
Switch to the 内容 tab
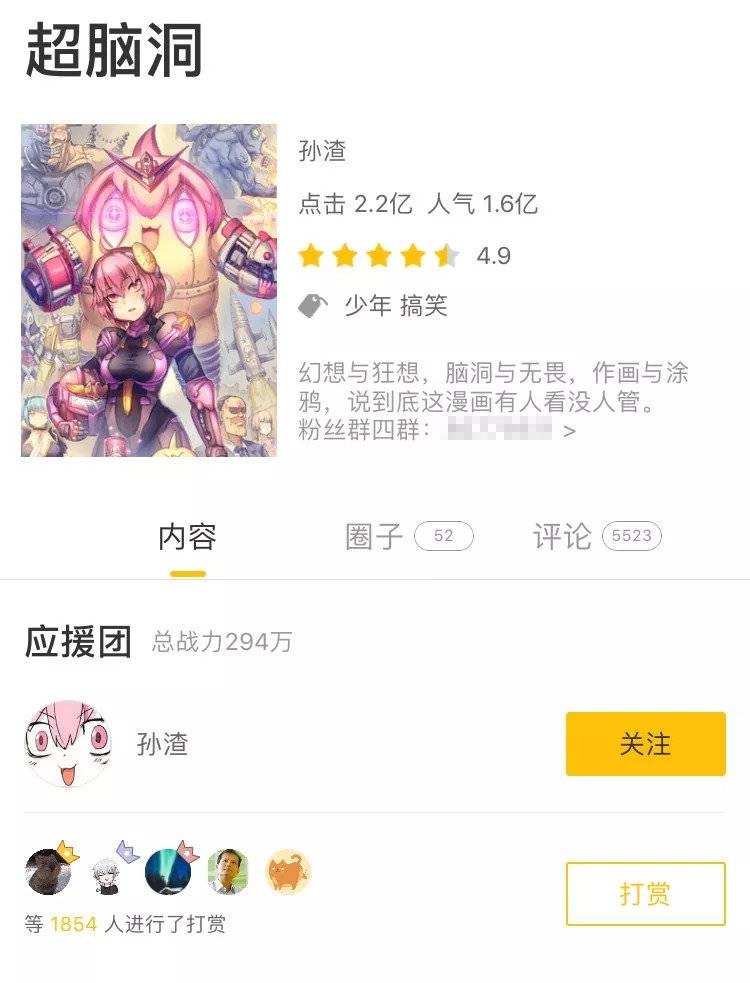187,537
